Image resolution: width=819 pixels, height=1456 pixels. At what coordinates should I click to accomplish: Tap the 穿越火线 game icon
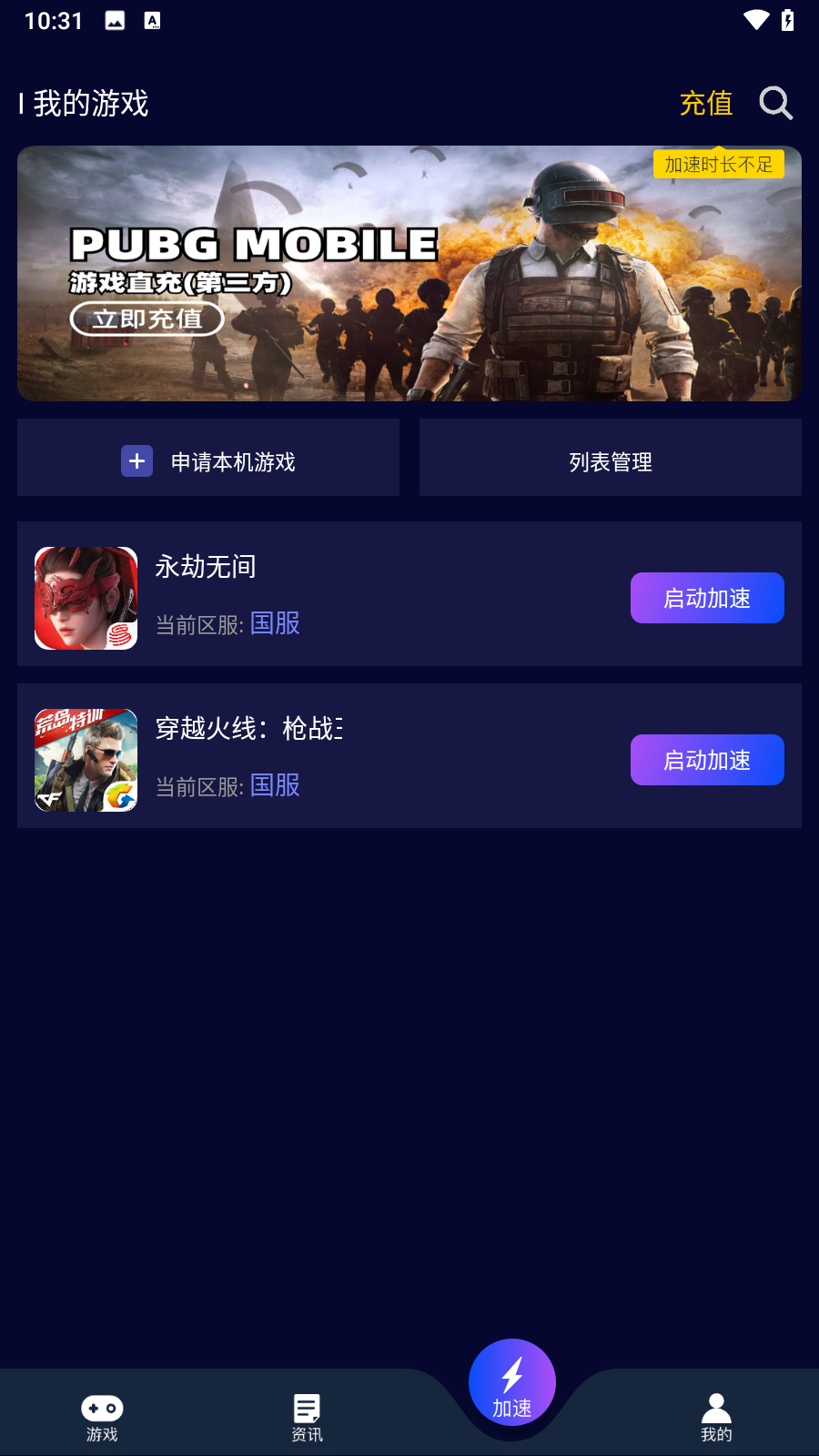pos(86,760)
